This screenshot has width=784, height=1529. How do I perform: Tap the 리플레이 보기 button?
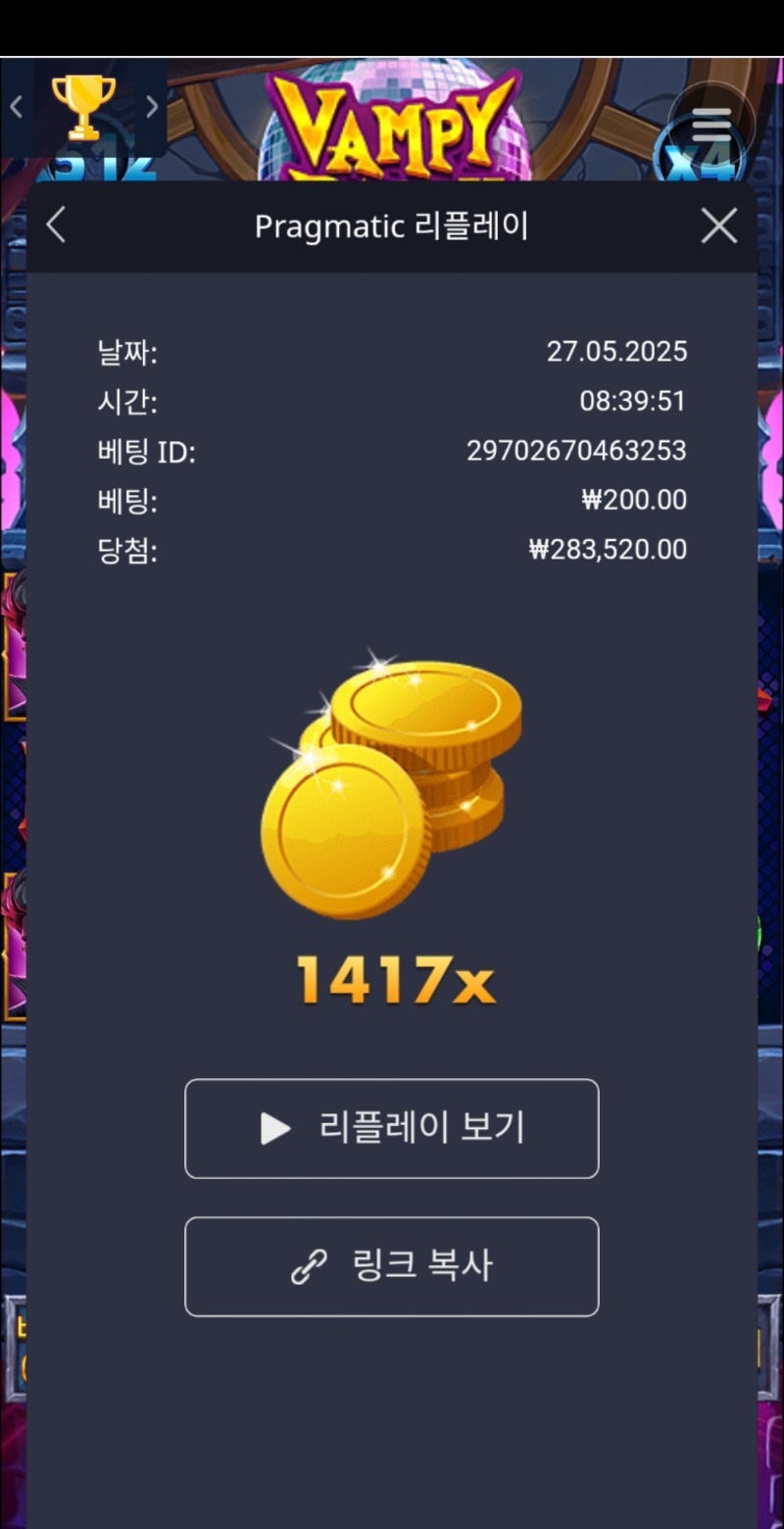point(391,1128)
